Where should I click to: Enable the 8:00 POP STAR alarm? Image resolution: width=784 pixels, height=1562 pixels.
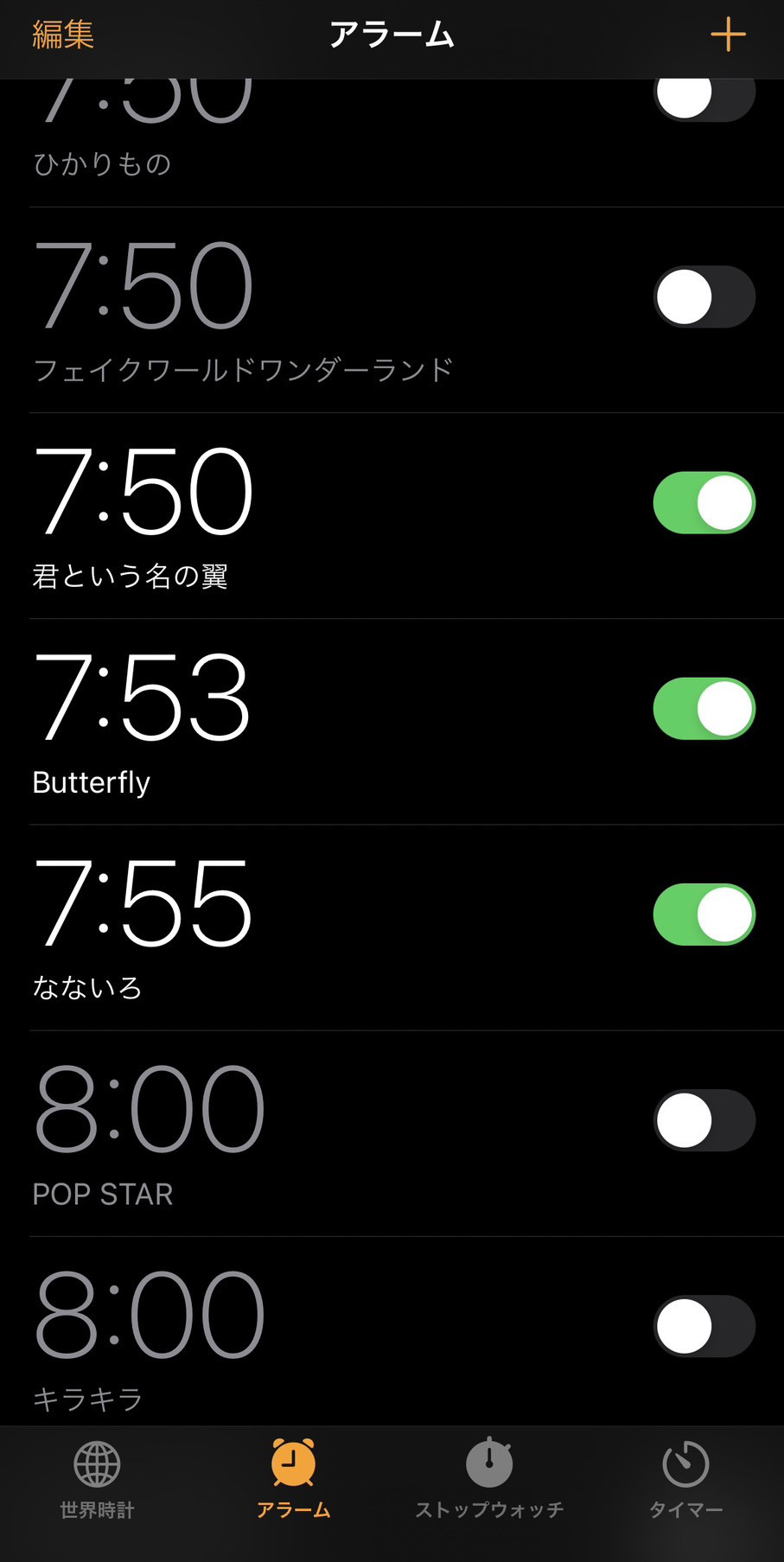[704, 1120]
